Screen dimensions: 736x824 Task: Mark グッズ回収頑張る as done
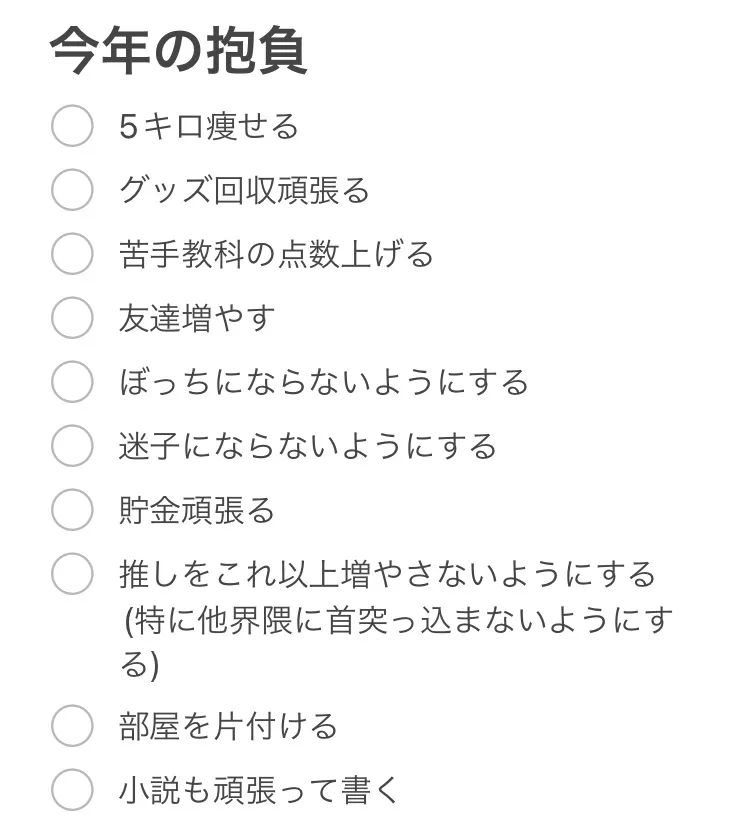click(x=72, y=190)
